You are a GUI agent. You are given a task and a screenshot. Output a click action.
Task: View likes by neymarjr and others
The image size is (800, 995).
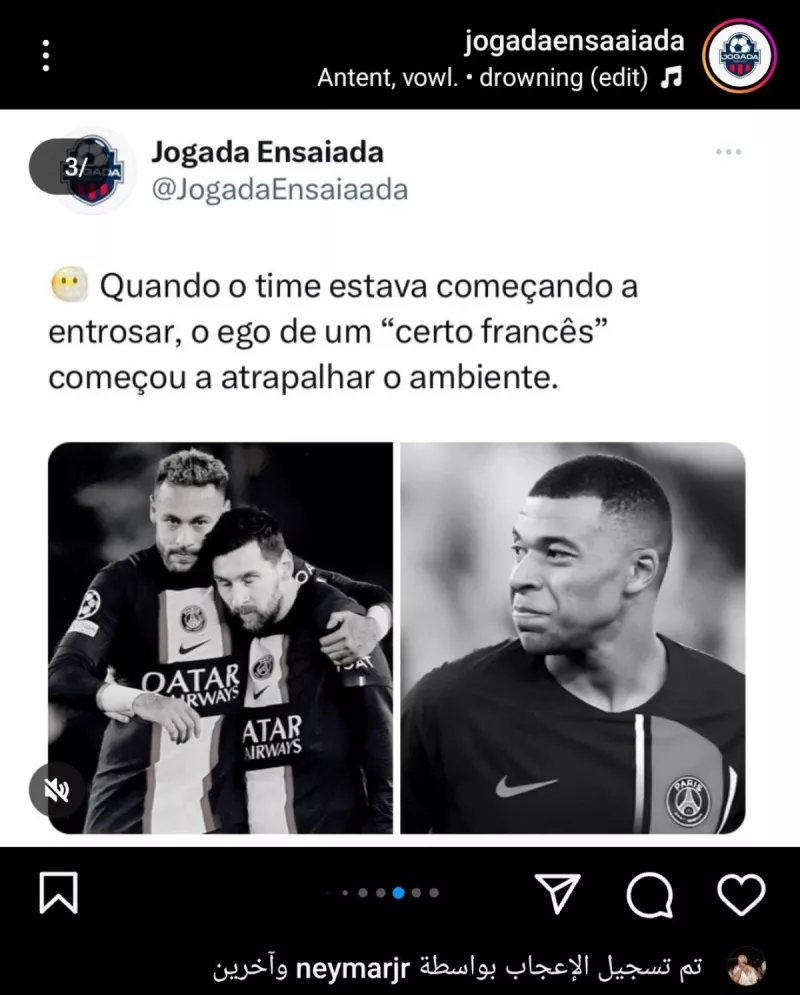click(x=460, y=968)
